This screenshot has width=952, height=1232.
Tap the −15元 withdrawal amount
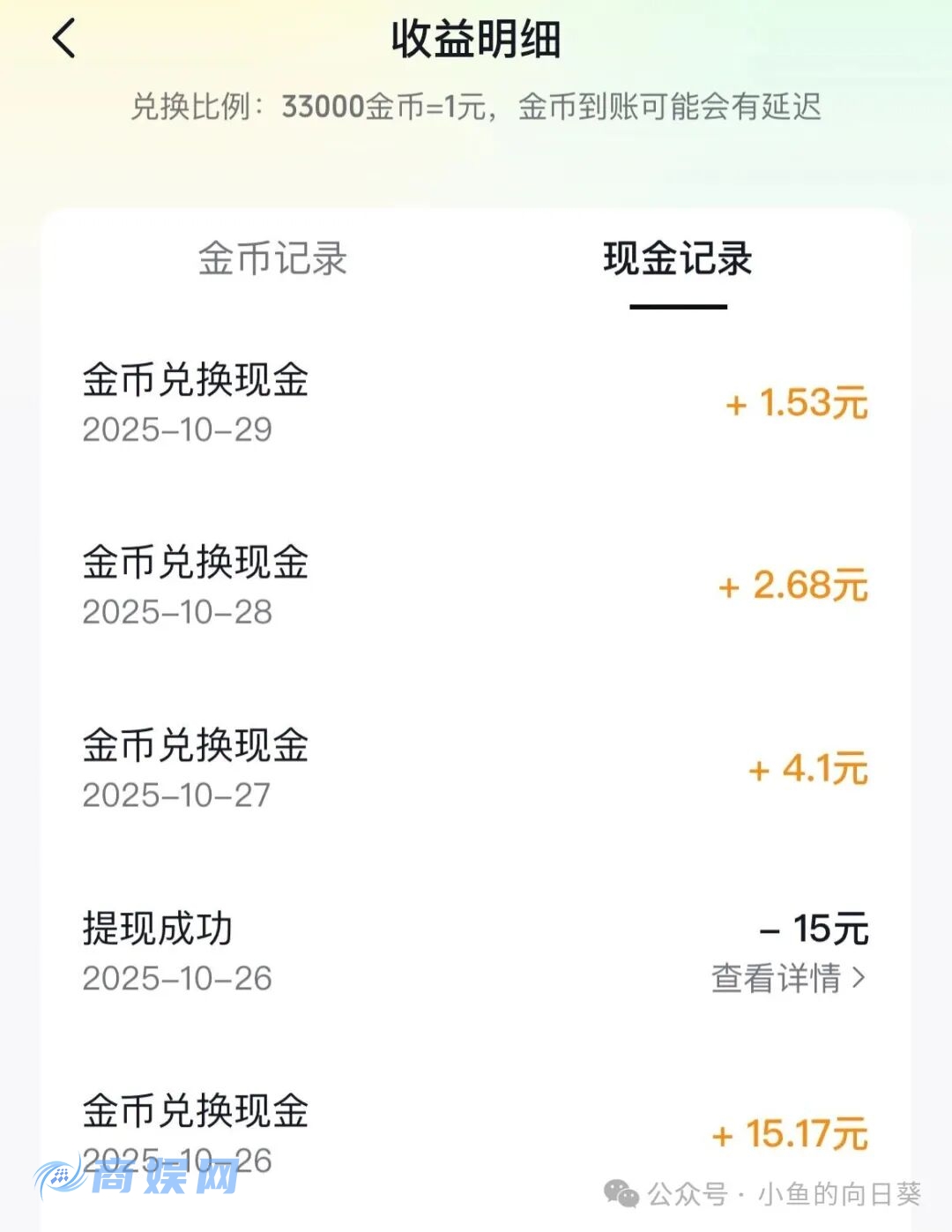811,928
